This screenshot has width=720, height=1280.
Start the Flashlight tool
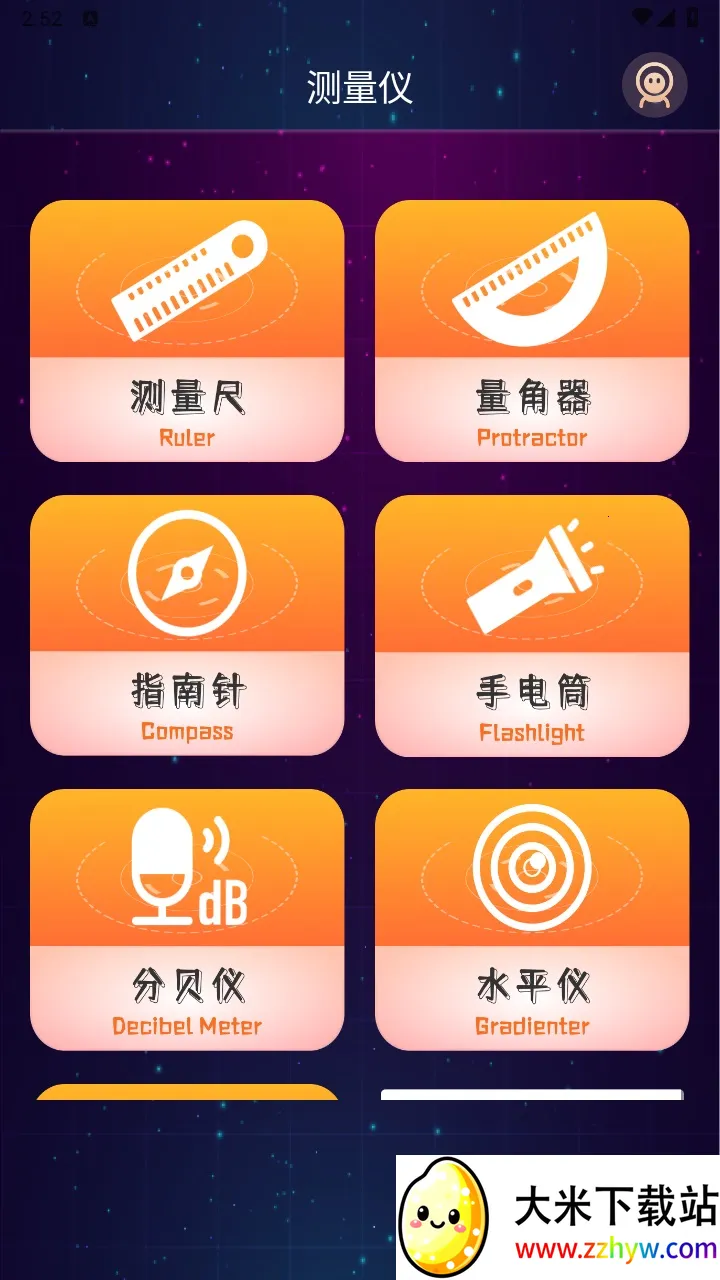[x=532, y=625]
